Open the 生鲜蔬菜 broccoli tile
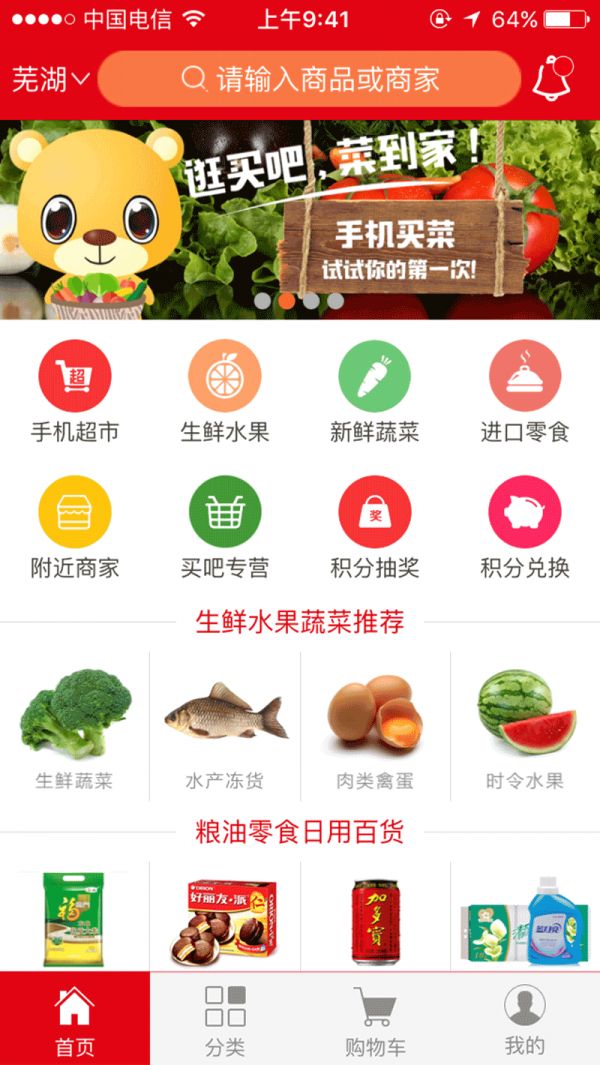The image size is (600, 1065). click(x=75, y=727)
